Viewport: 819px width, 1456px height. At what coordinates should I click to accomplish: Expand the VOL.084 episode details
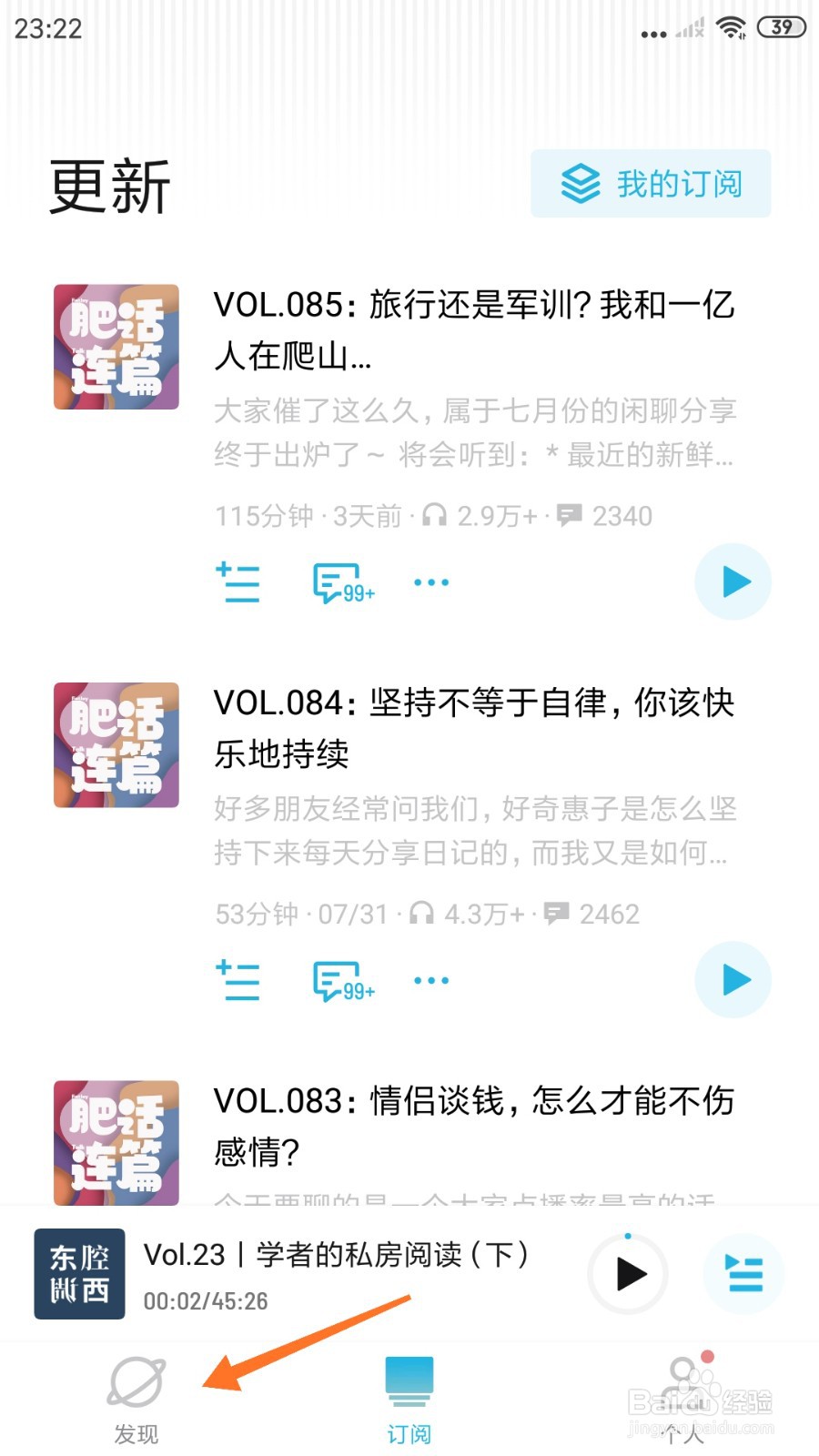point(473,728)
